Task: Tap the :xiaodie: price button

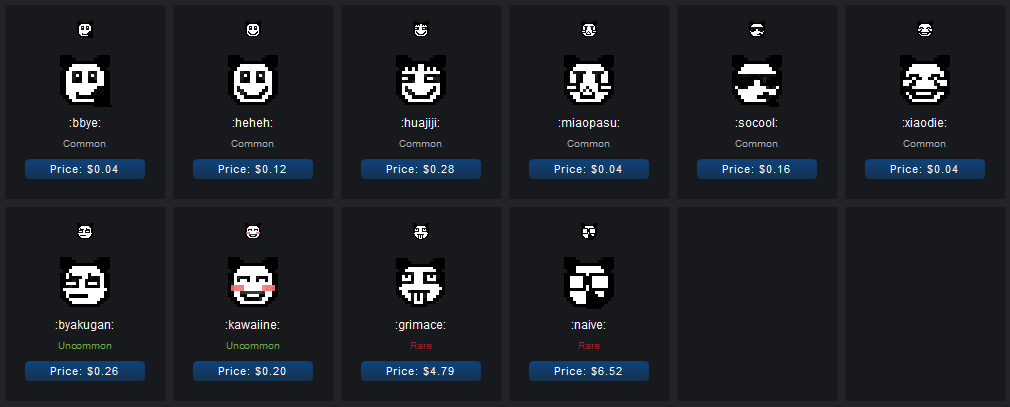Action: (925, 169)
